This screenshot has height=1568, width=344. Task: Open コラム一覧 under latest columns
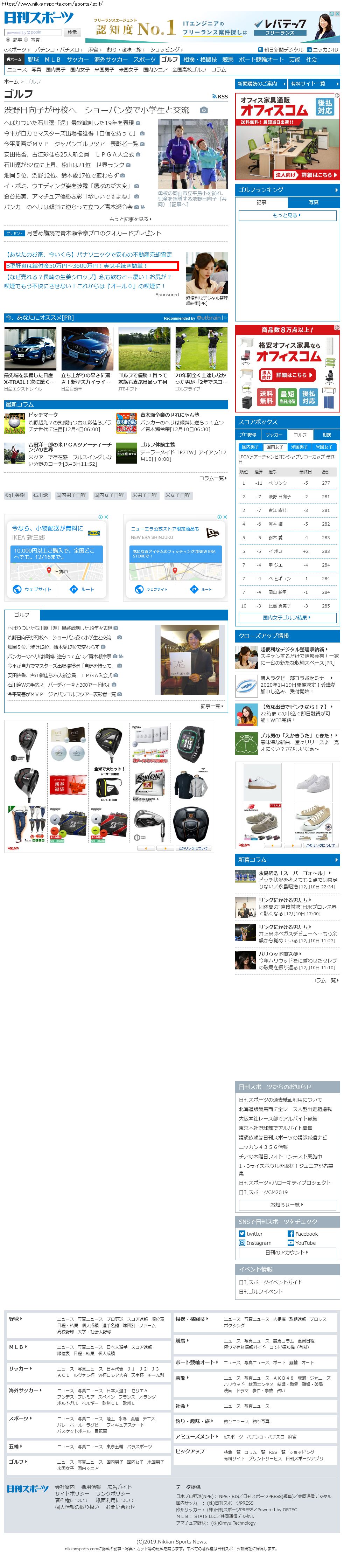click(212, 478)
